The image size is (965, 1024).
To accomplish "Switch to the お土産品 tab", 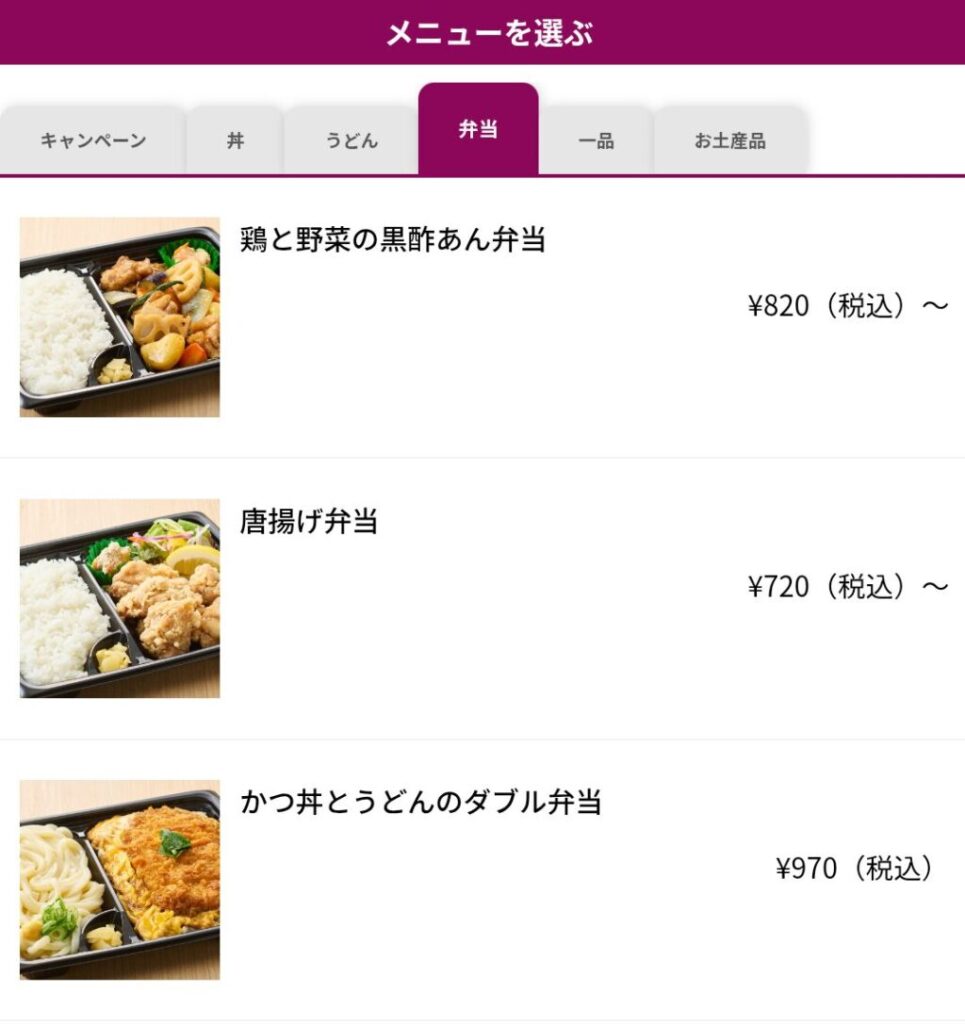I will tap(730, 141).
